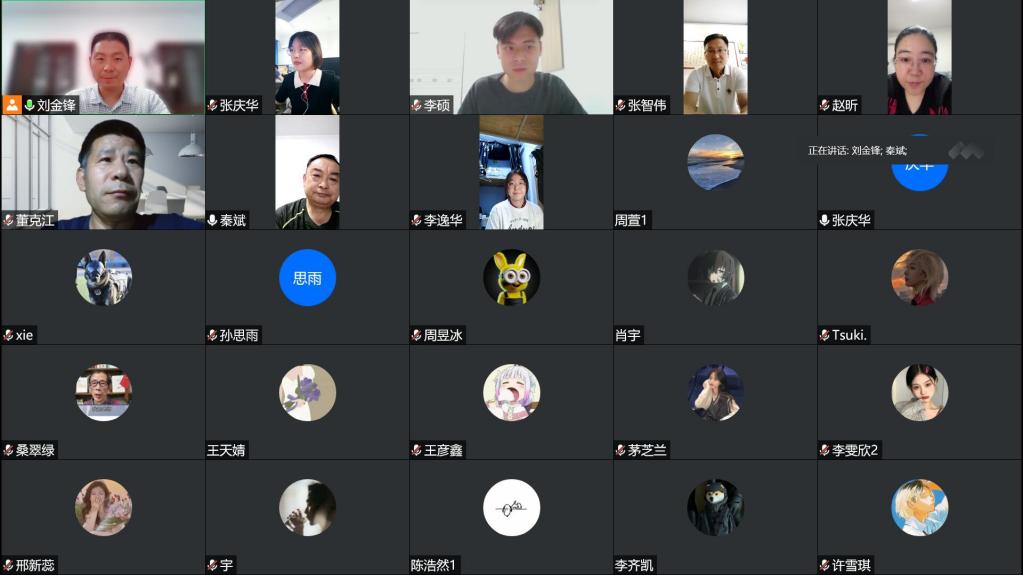Select 王天婧's participant tile
The width and height of the screenshot is (1023, 575).
[307, 402]
